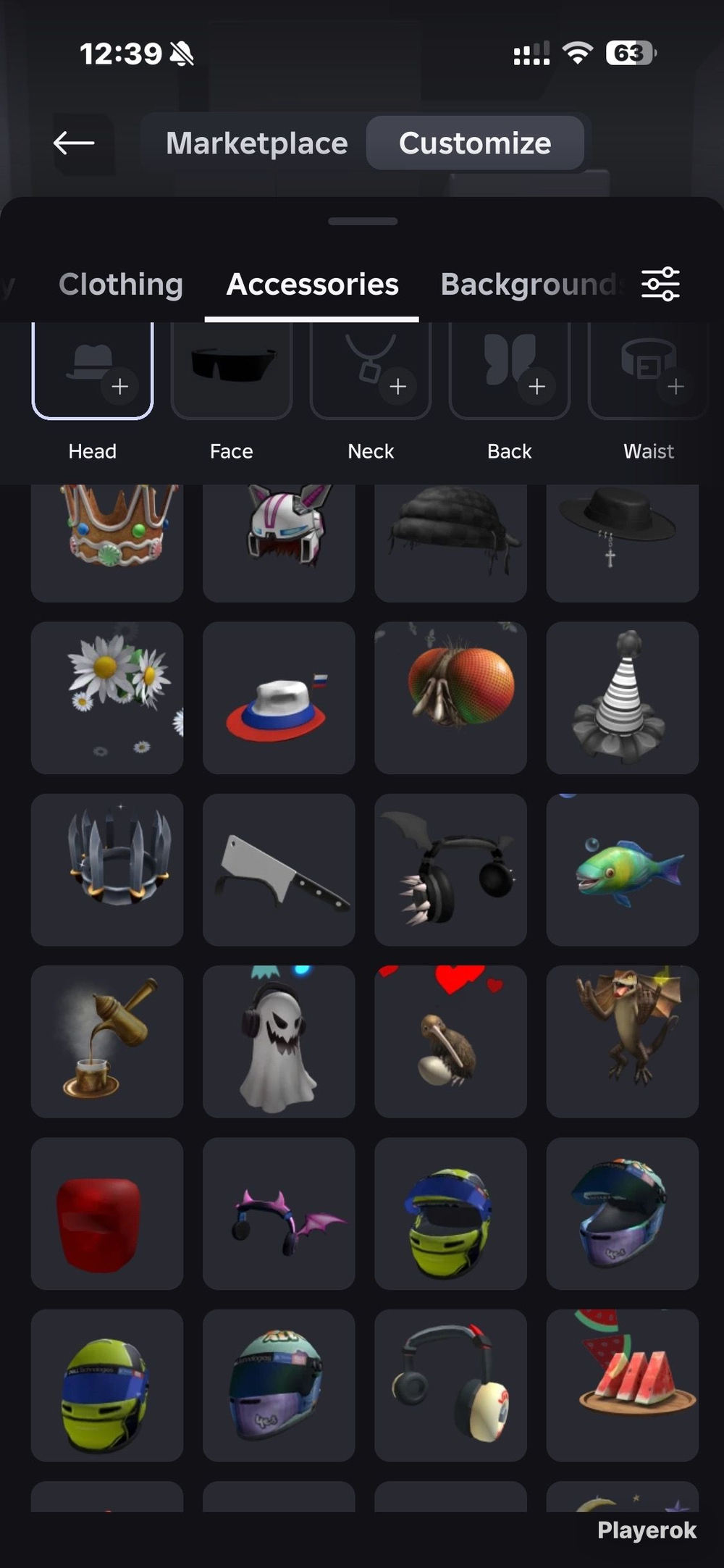Choose the Neck accessory category
This screenshot has width=724, height=1568.
[371, 391]
